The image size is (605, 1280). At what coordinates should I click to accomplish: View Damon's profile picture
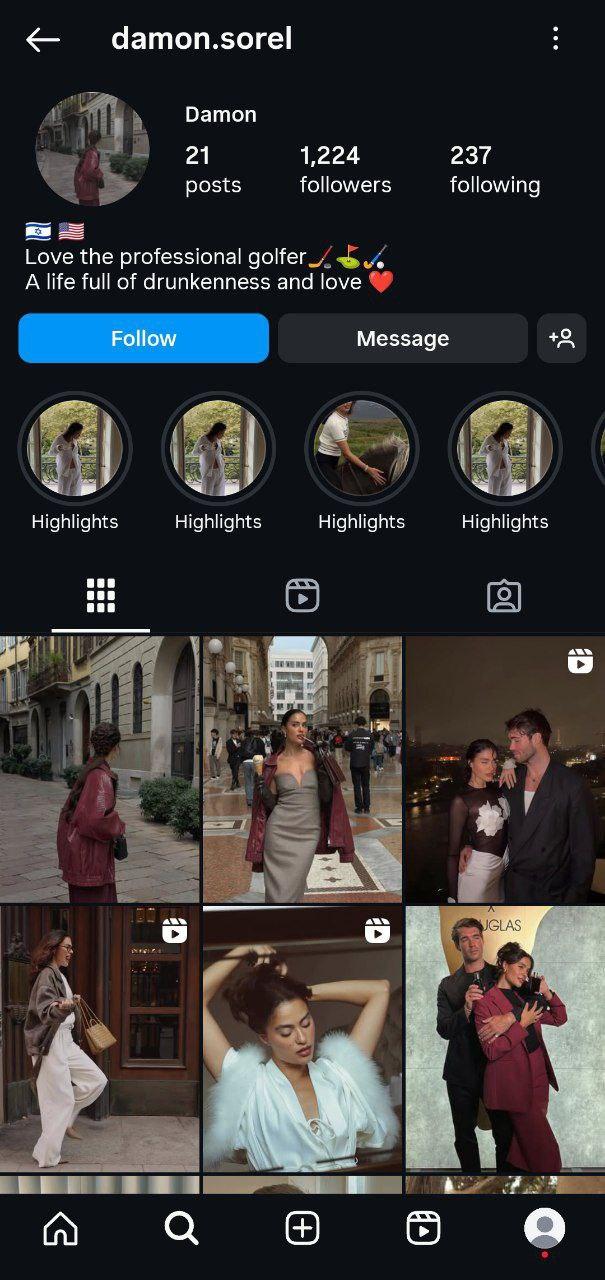(93, 150)
